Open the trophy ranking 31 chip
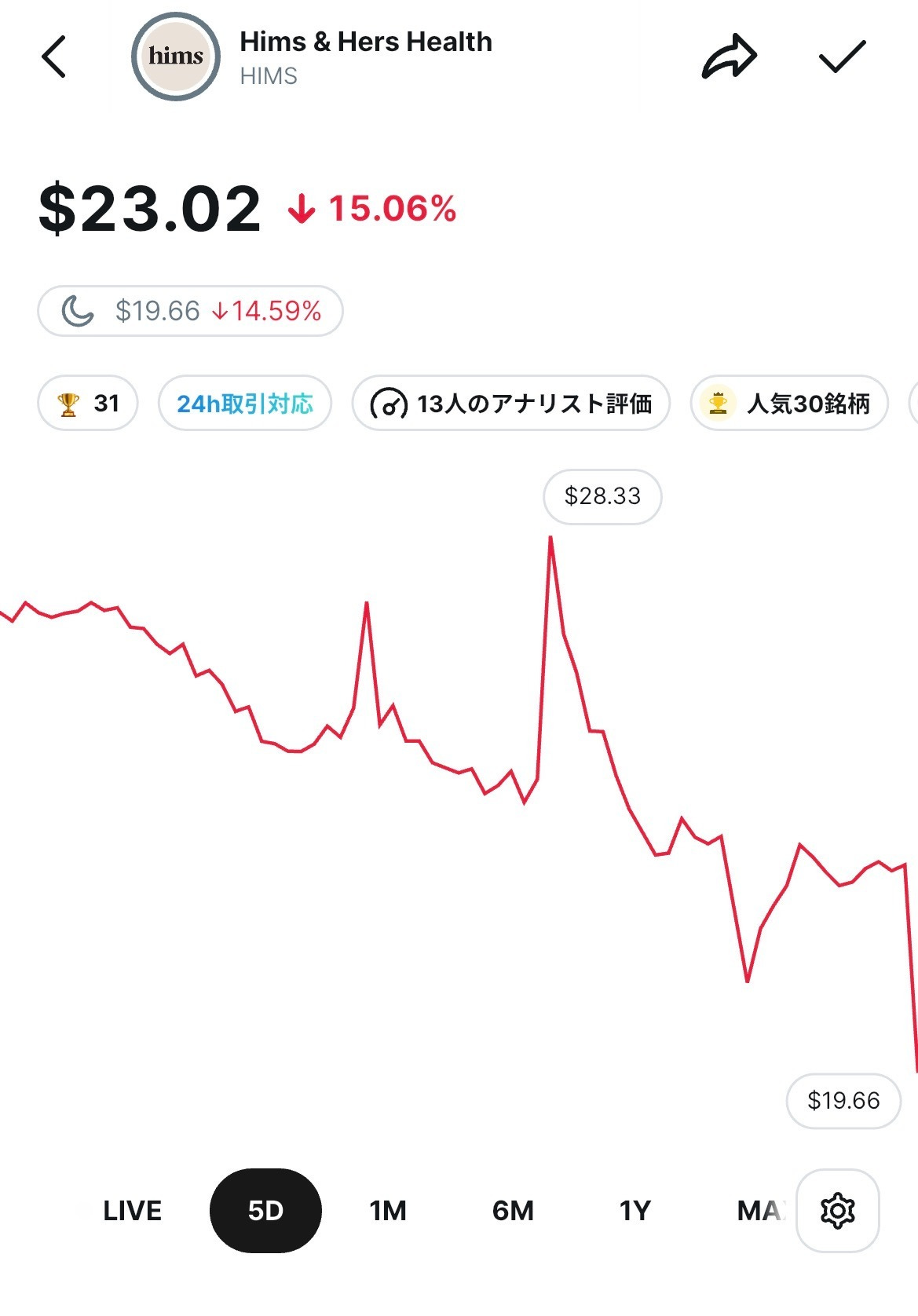Image resolution: width=918 pixels, height=1316 pixels. tap(88, 404)
